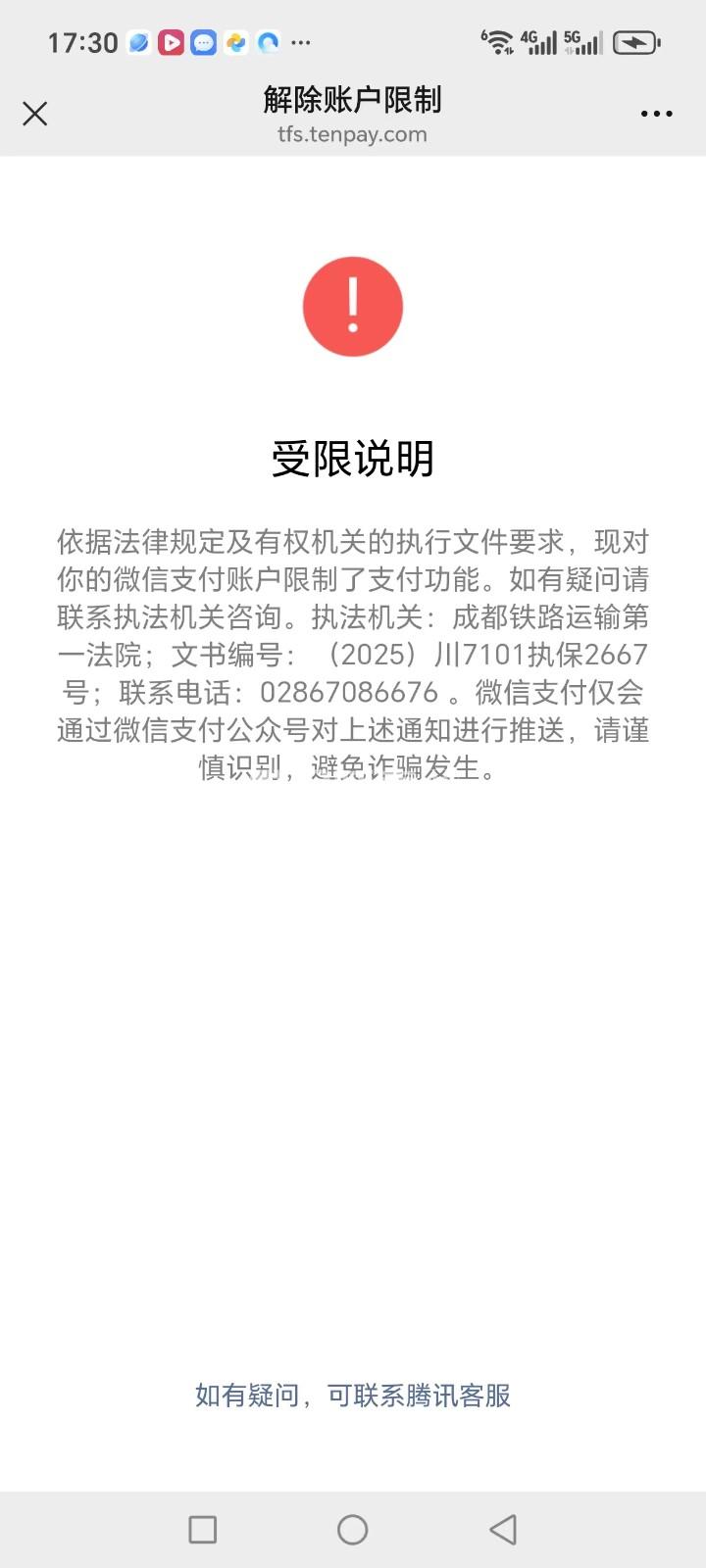The width and height of the screenshot is (706, 1568).
Task: Tap the 可联系腾讯客服 link
Action: click(419, 1395)
